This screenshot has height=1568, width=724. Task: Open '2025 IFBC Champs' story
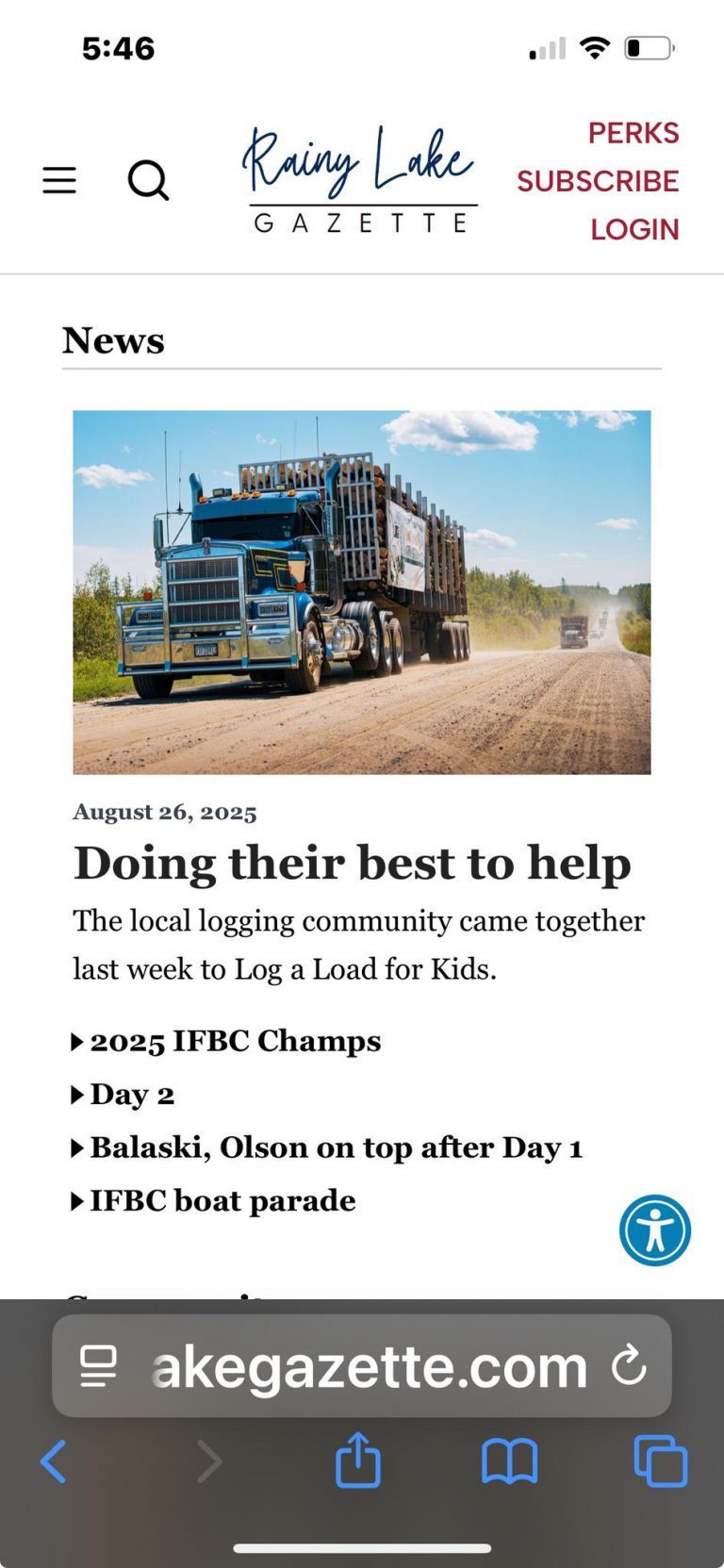(x=235, y=1041)
